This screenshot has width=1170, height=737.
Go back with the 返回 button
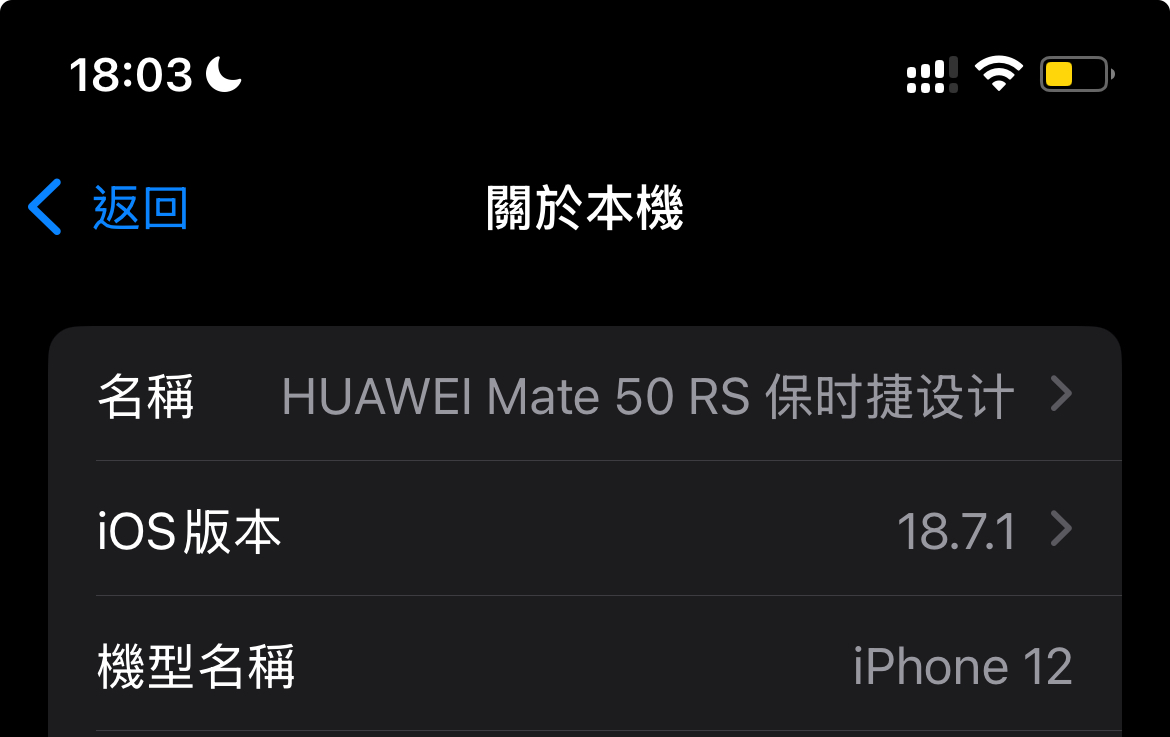coord(107,207)
